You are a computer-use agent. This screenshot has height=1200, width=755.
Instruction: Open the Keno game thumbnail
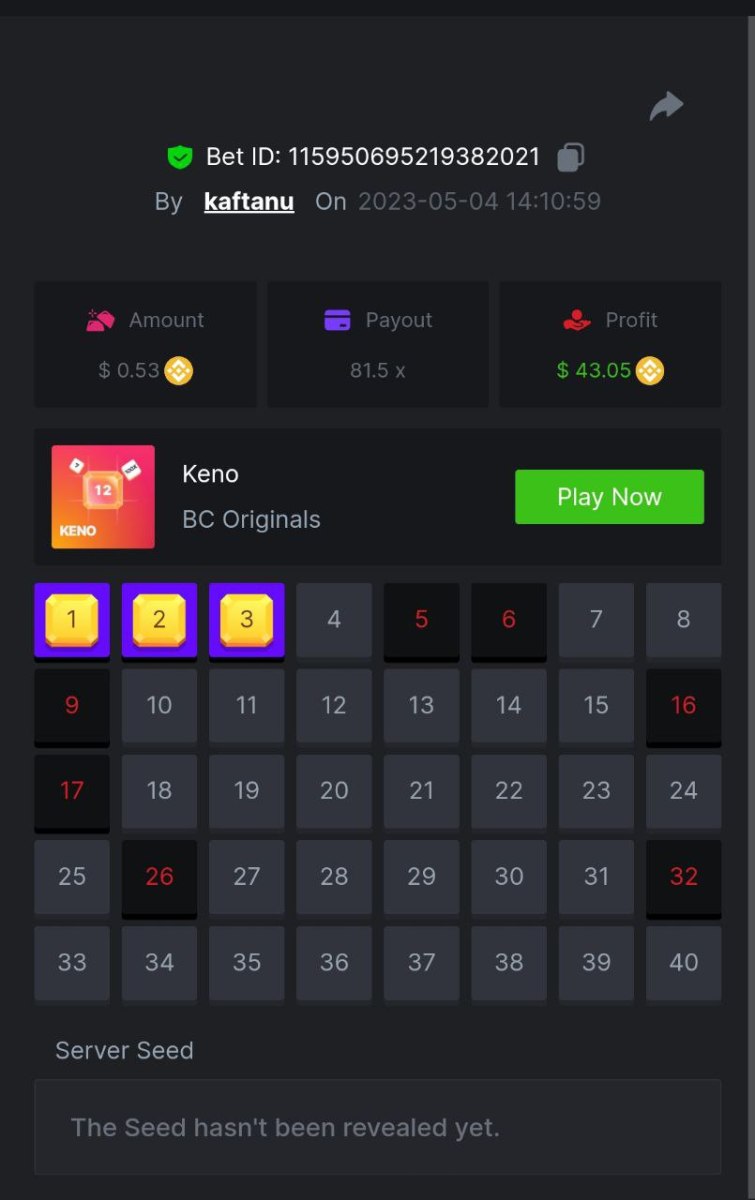point(103,497)
